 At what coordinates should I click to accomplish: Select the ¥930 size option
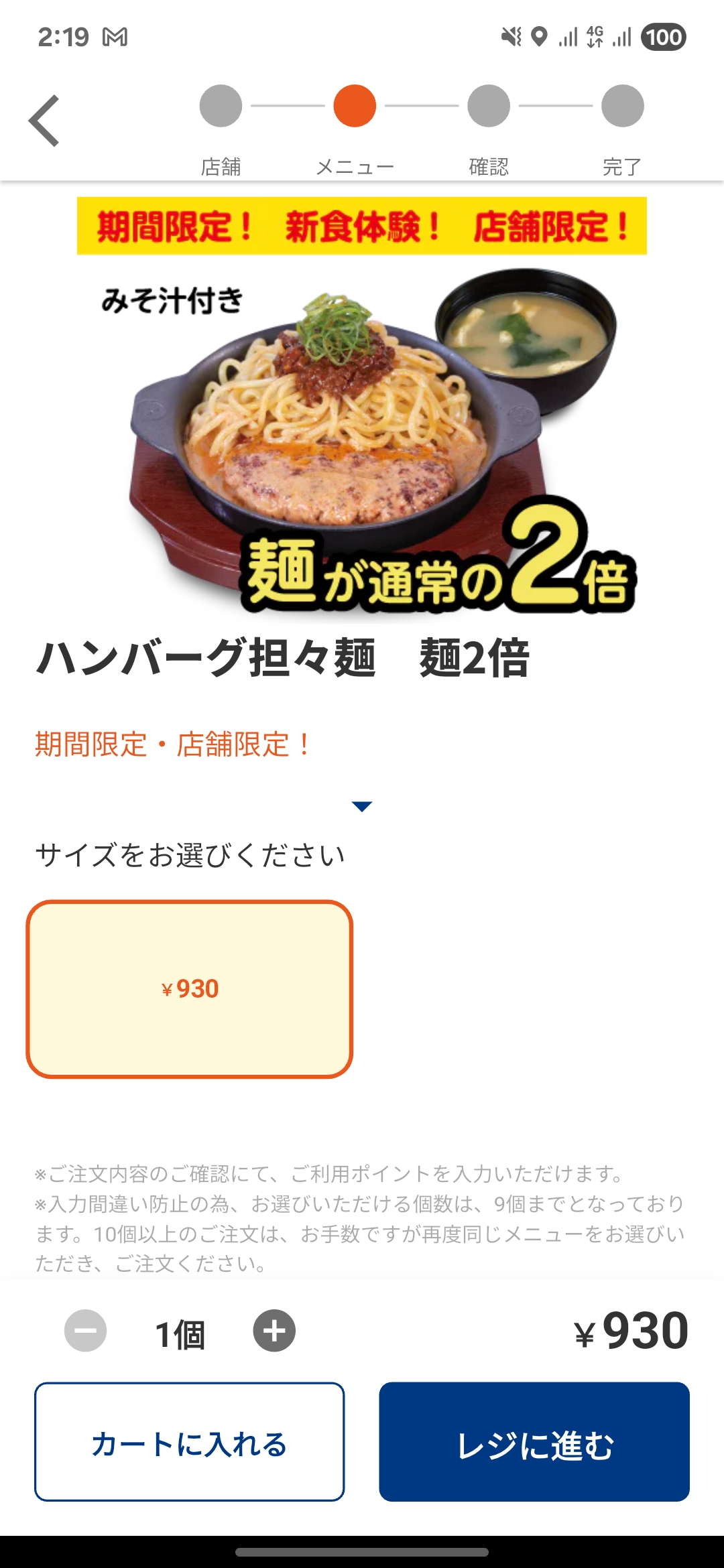[190, 988]
